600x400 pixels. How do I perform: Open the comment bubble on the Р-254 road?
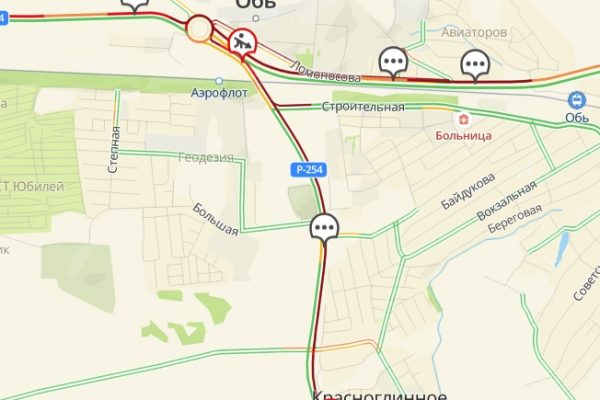click(x=324, y=227)
